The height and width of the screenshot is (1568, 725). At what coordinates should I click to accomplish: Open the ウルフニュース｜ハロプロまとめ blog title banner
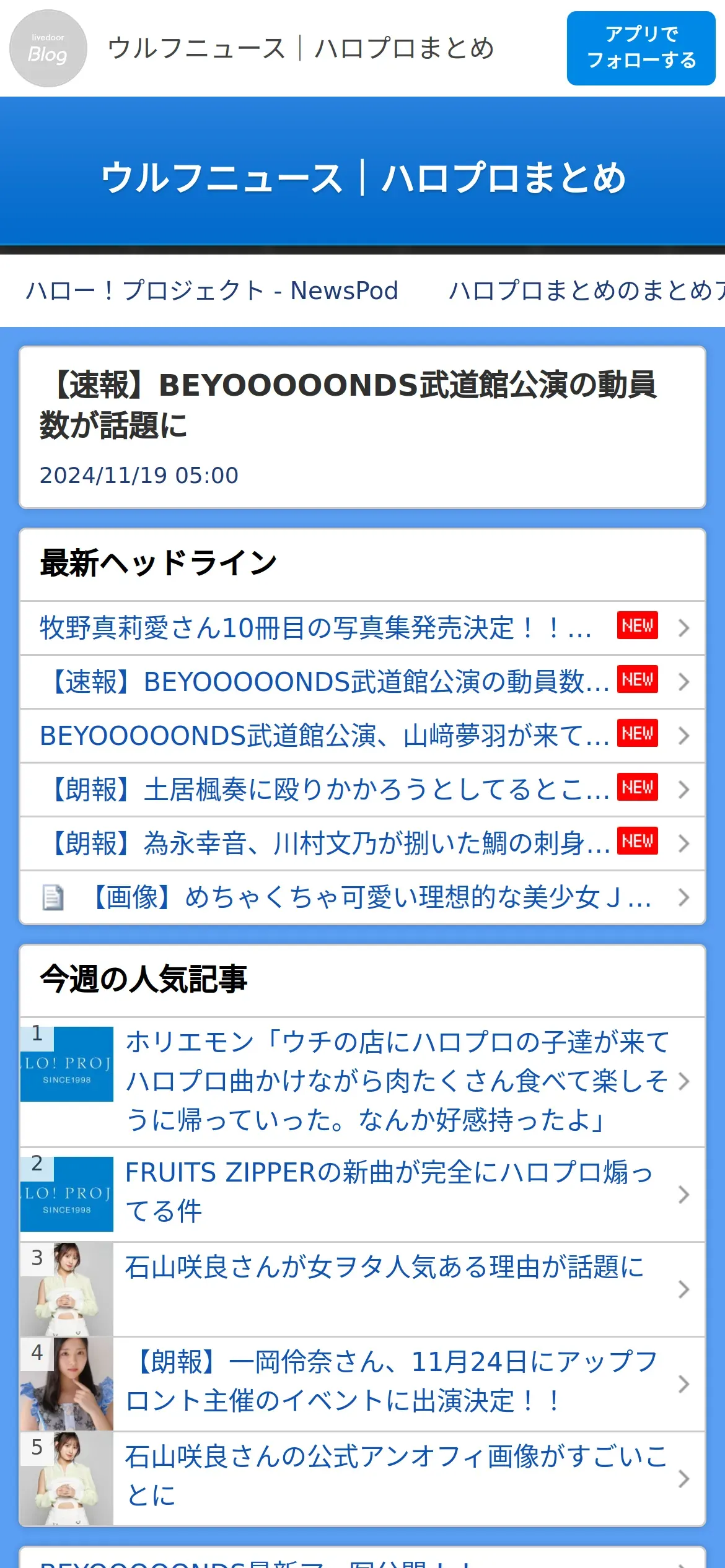(362, 178)
